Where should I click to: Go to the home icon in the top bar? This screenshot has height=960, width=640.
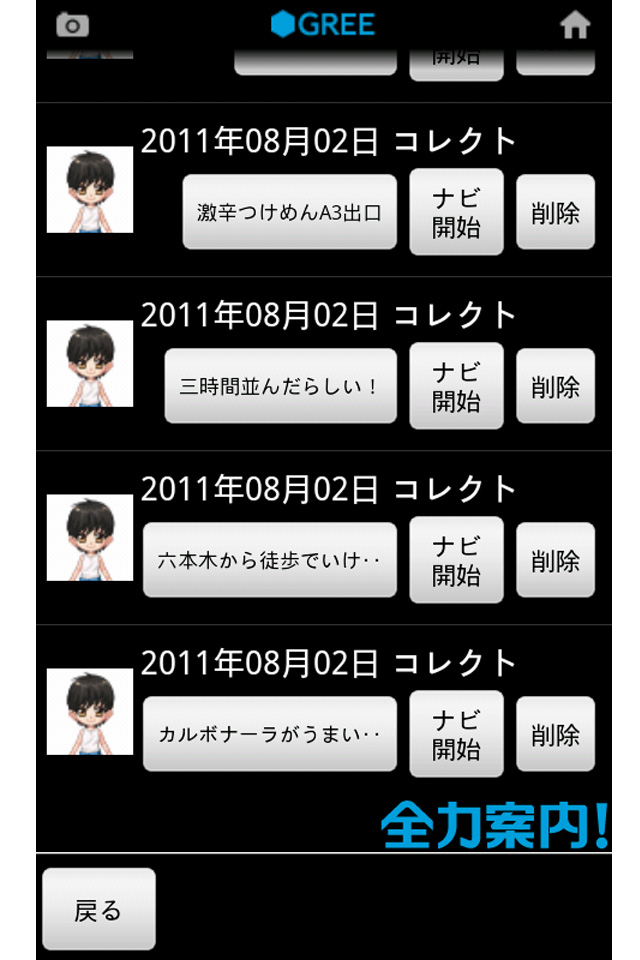(x=575, y=25)
